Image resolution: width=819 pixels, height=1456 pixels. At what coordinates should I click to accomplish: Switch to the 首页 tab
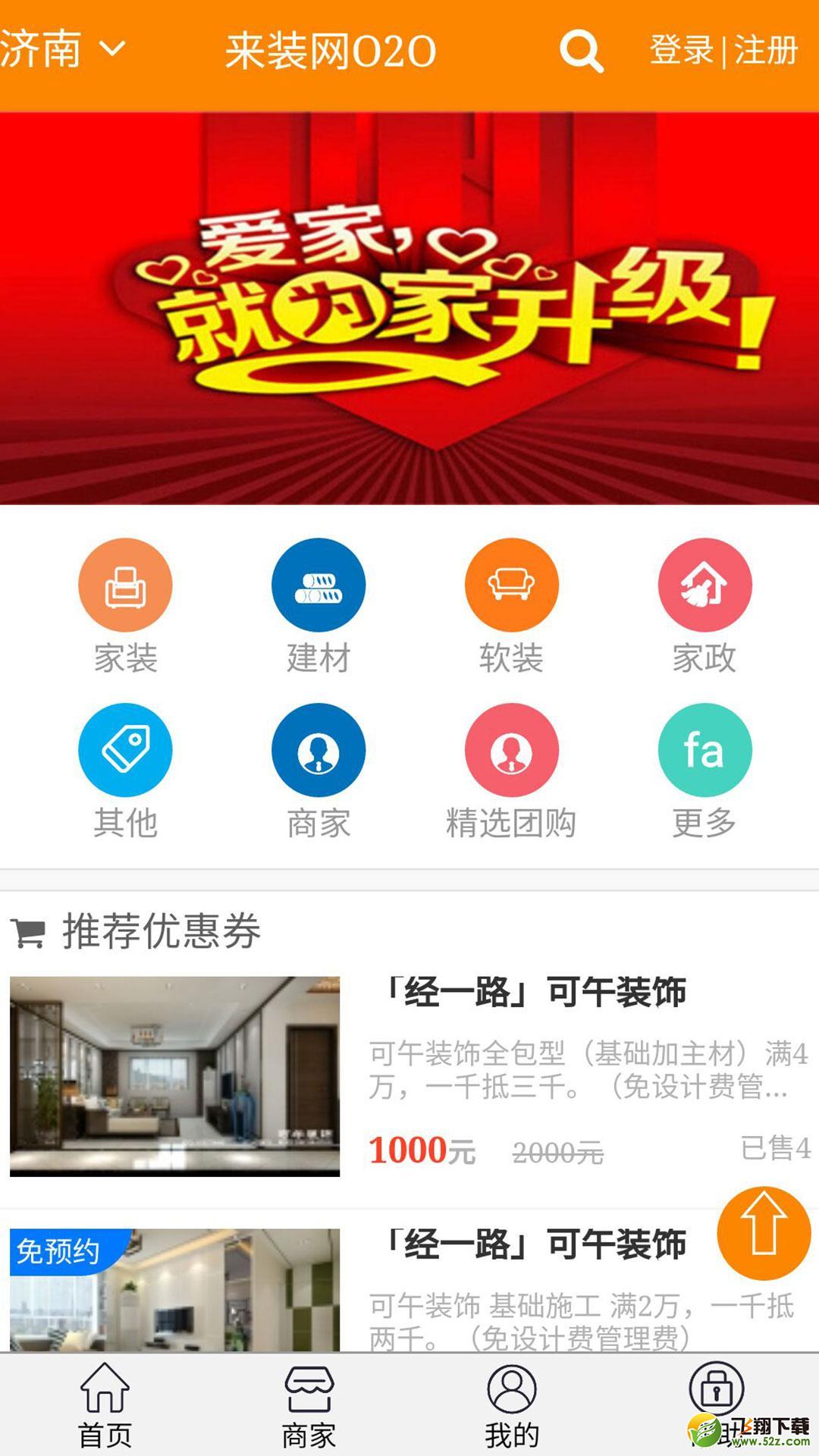105,1405
